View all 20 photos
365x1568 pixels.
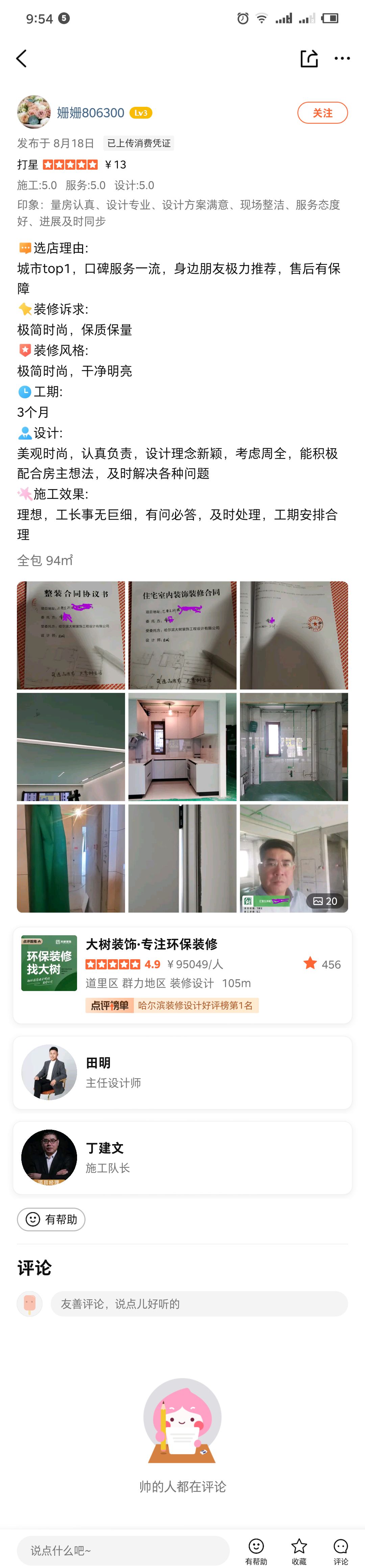[325, 901]
